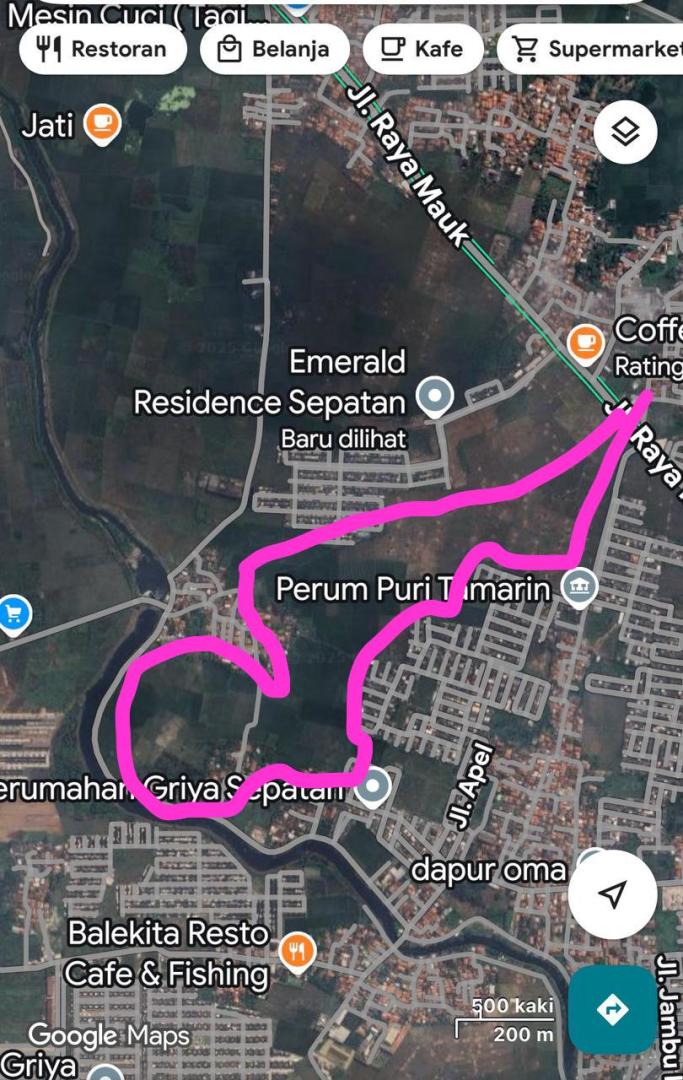Open the Balekita Resto Cafe & Fishing pin
This screenshot has height=1080, width=683.
296,950
